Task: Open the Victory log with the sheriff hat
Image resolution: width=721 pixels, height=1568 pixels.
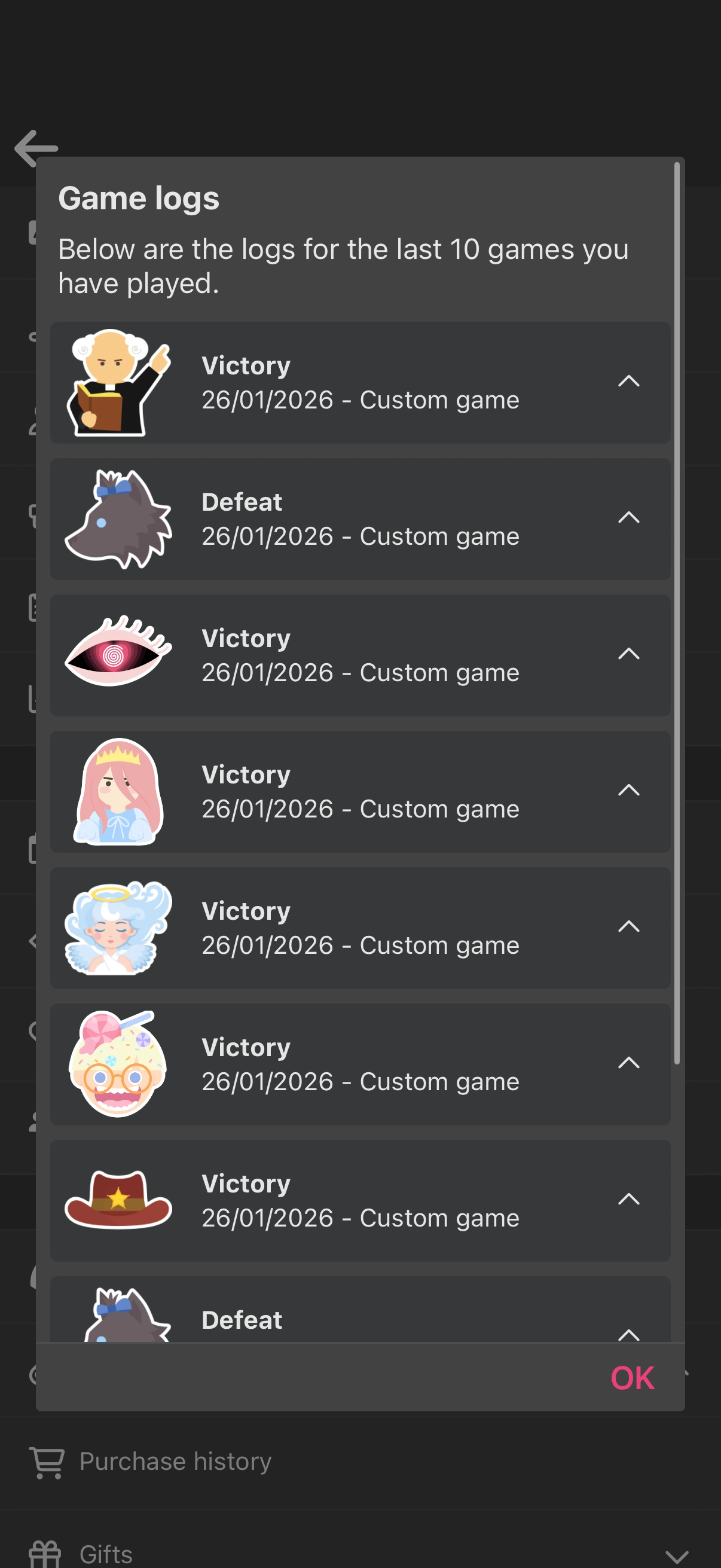Action: pos(628,1200)
